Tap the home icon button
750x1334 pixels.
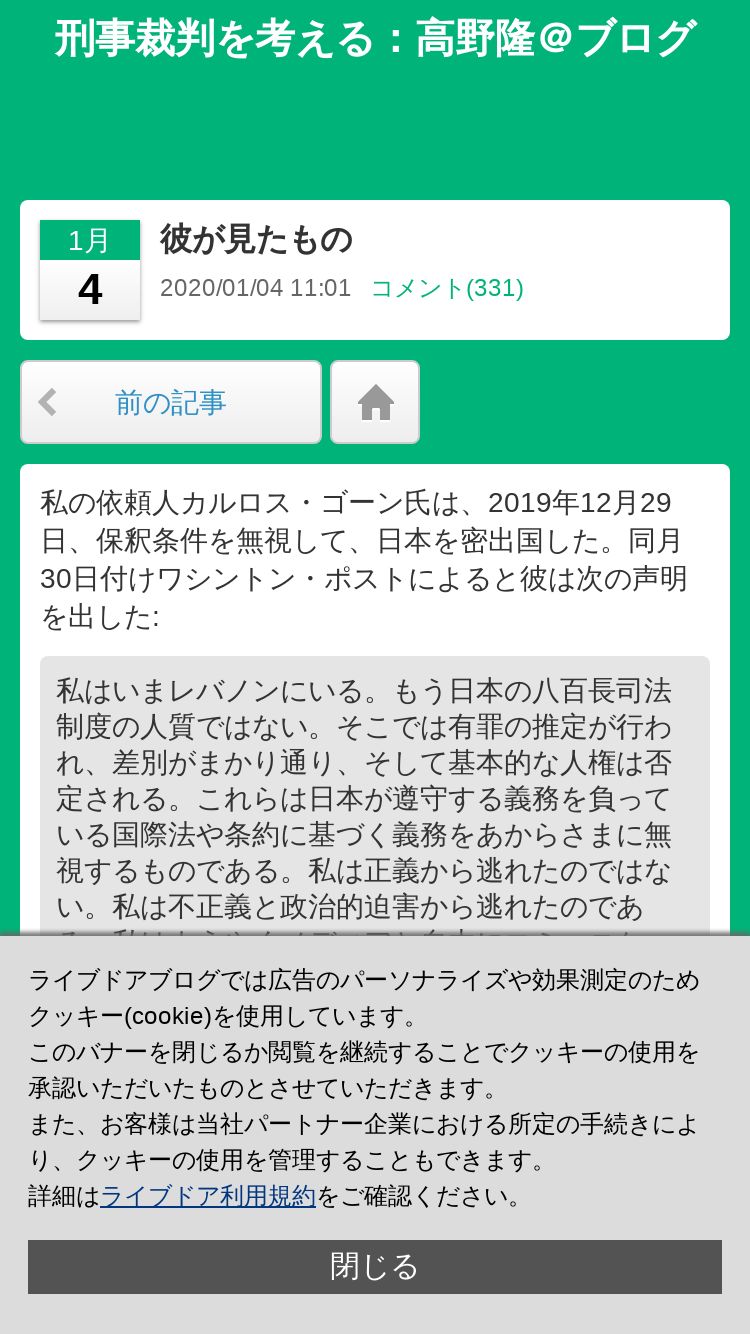pyautogui.click(x=375, y=402)
